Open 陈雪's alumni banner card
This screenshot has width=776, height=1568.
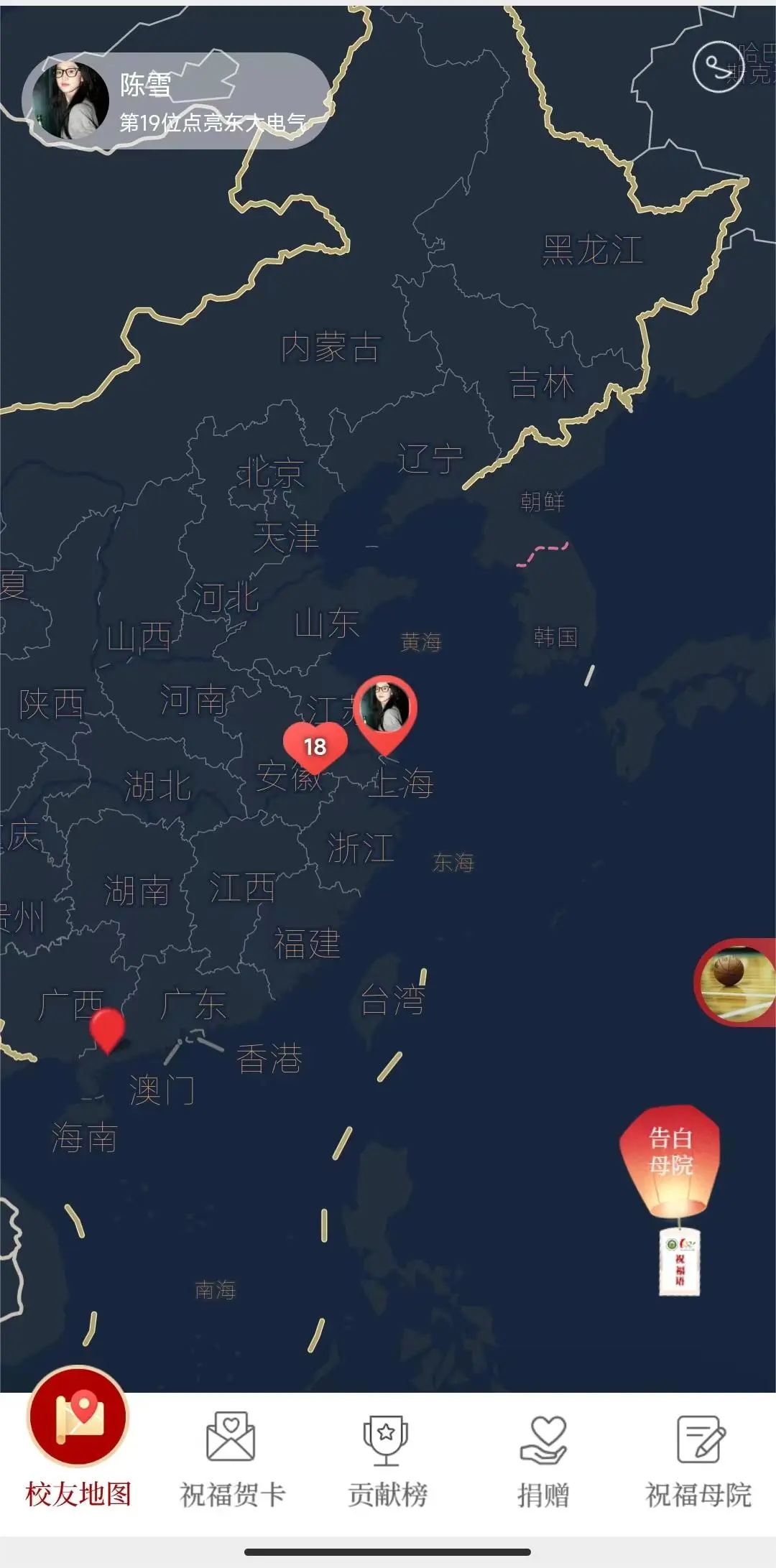coord(177,101)
